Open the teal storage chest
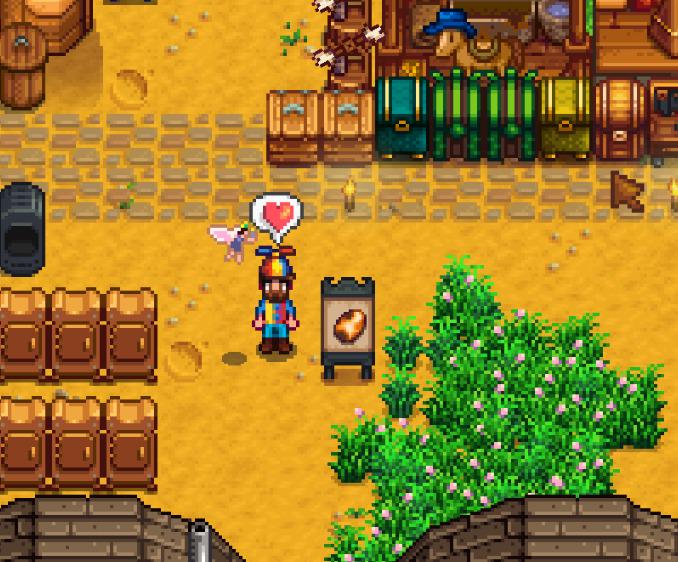The height and width of the screenshot is (562, 678). point(402,118)
